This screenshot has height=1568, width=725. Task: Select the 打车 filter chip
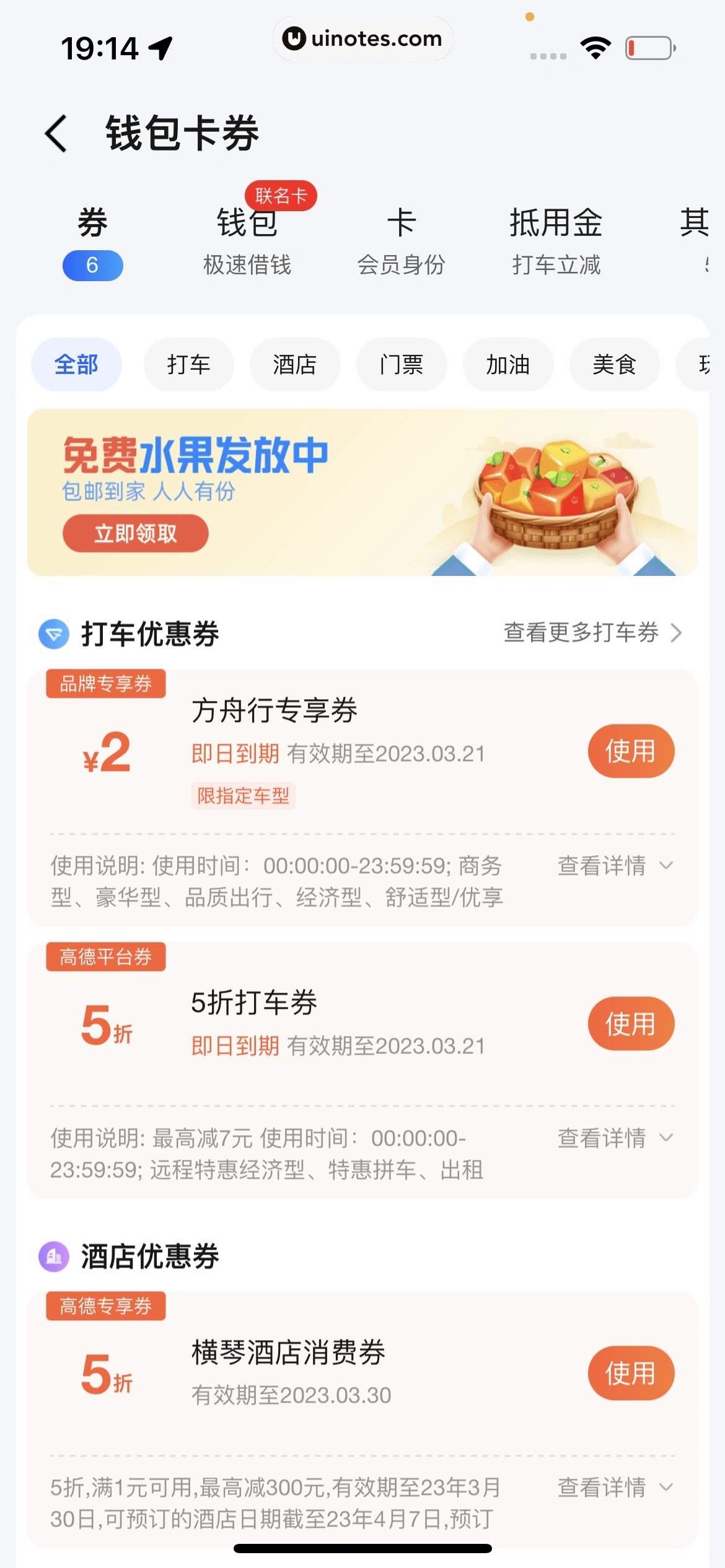pos(188,365)
